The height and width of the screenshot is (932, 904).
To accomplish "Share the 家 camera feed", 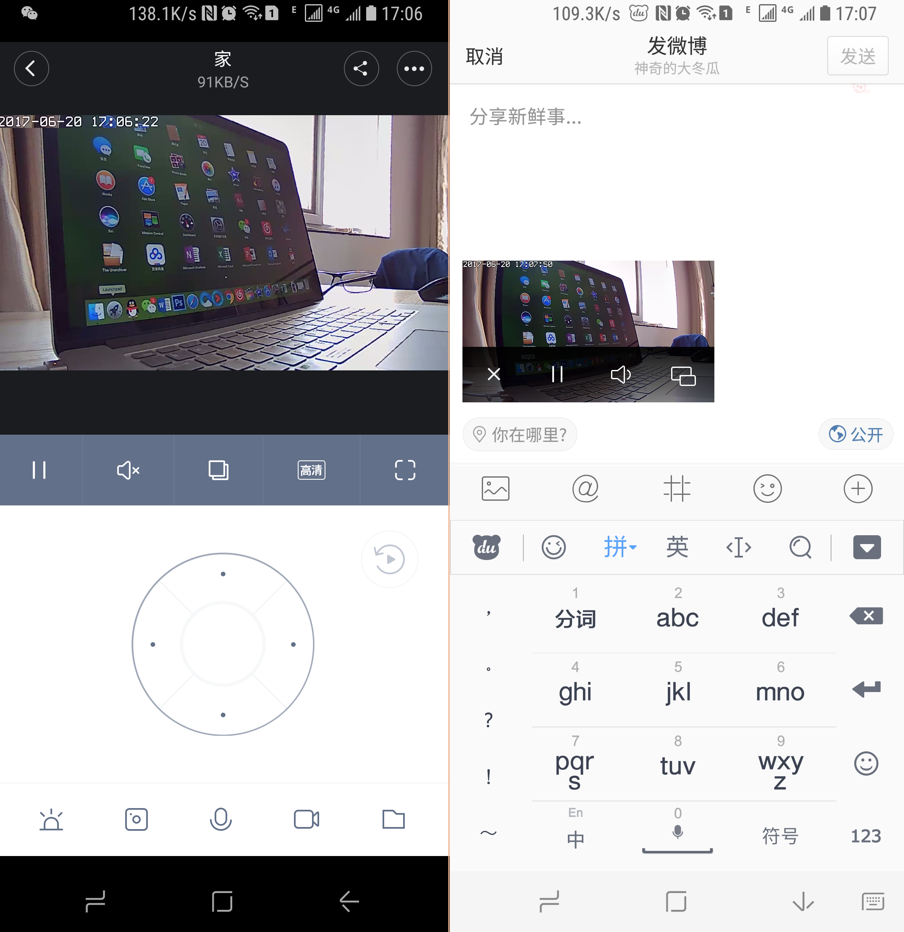I will pyautogui.click(x=361, y=68).
